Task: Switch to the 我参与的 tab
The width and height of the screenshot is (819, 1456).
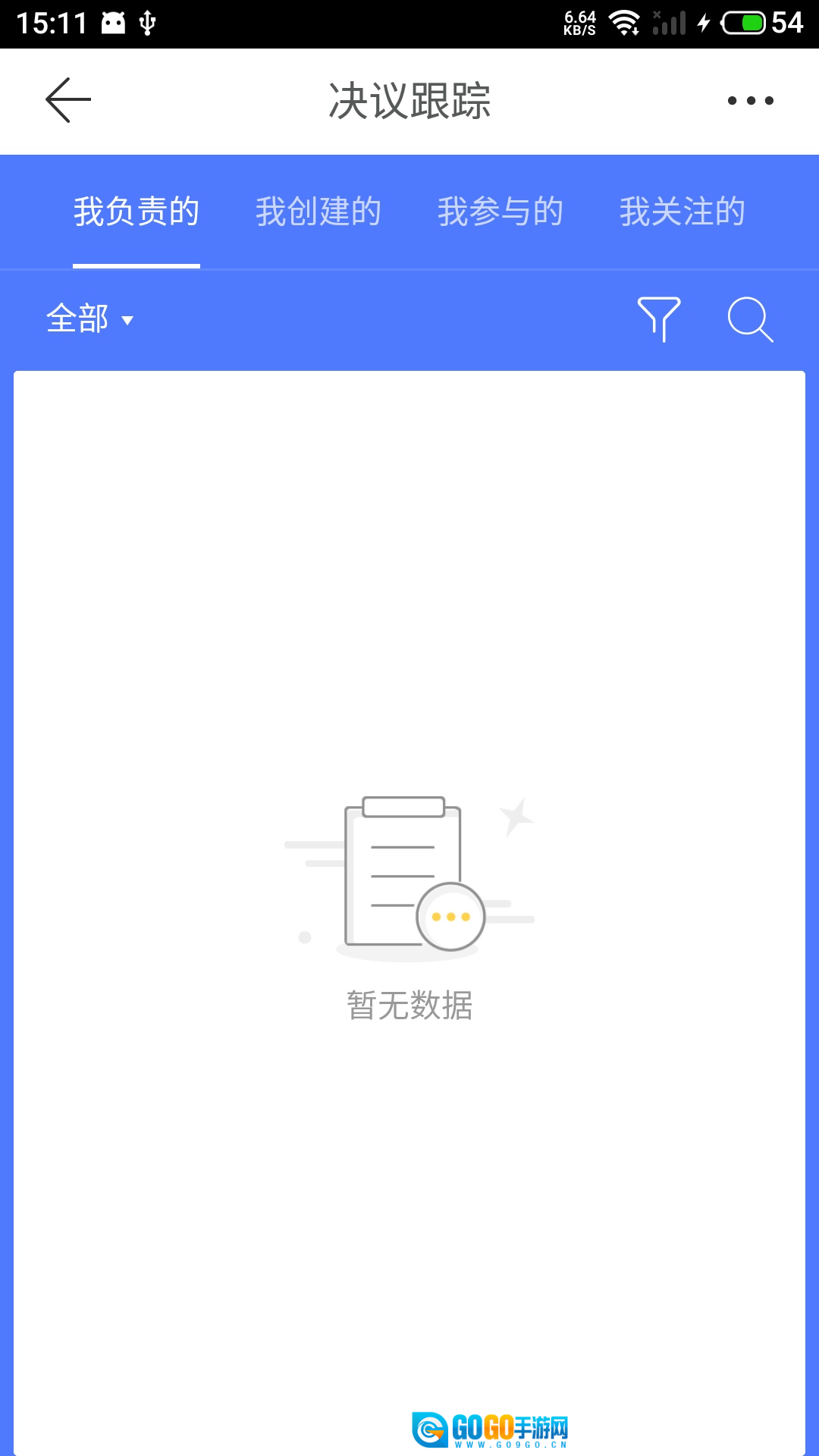Action: (500, 212)
